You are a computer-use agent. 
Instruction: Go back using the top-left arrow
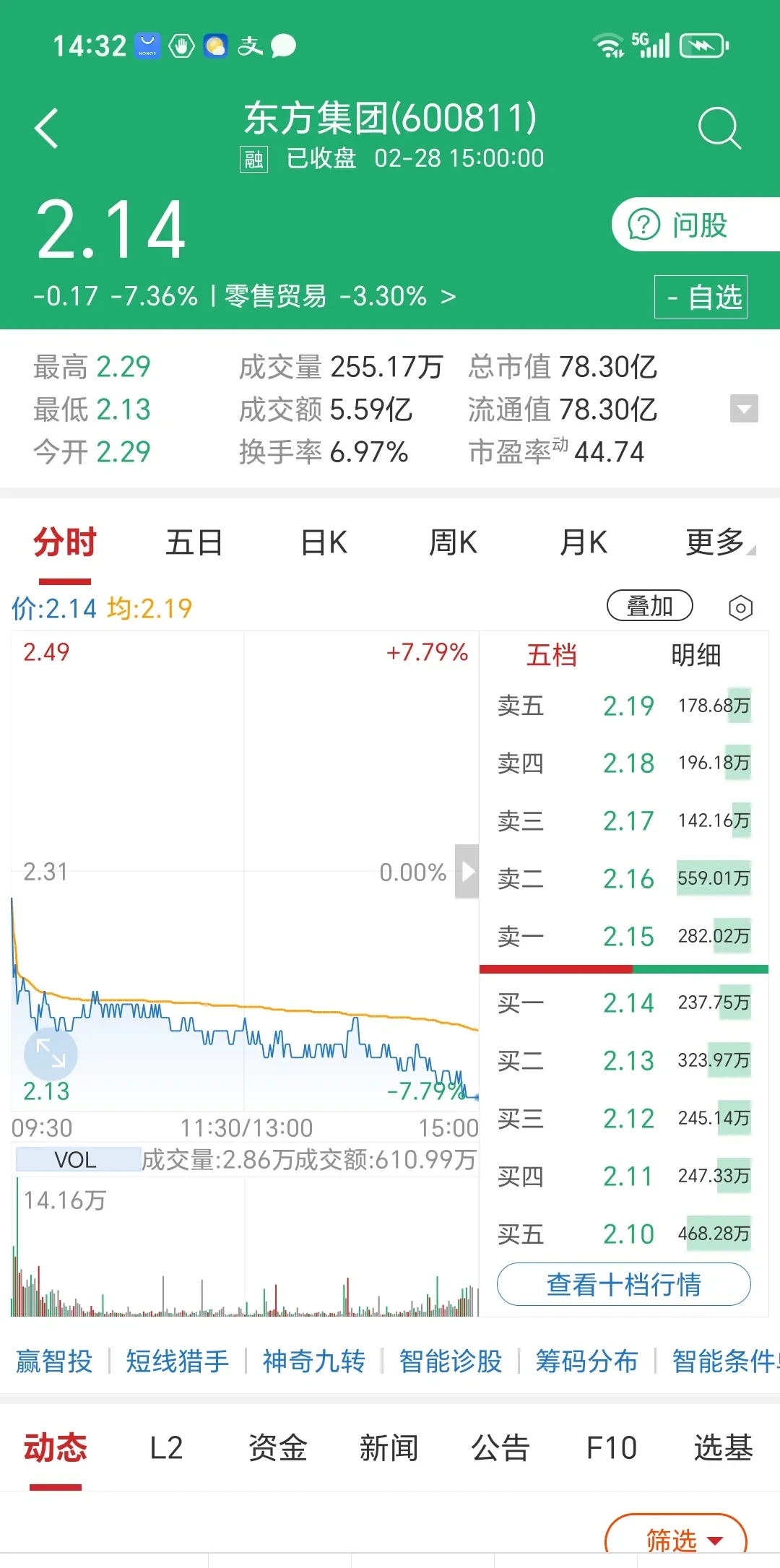click(47, 129)
